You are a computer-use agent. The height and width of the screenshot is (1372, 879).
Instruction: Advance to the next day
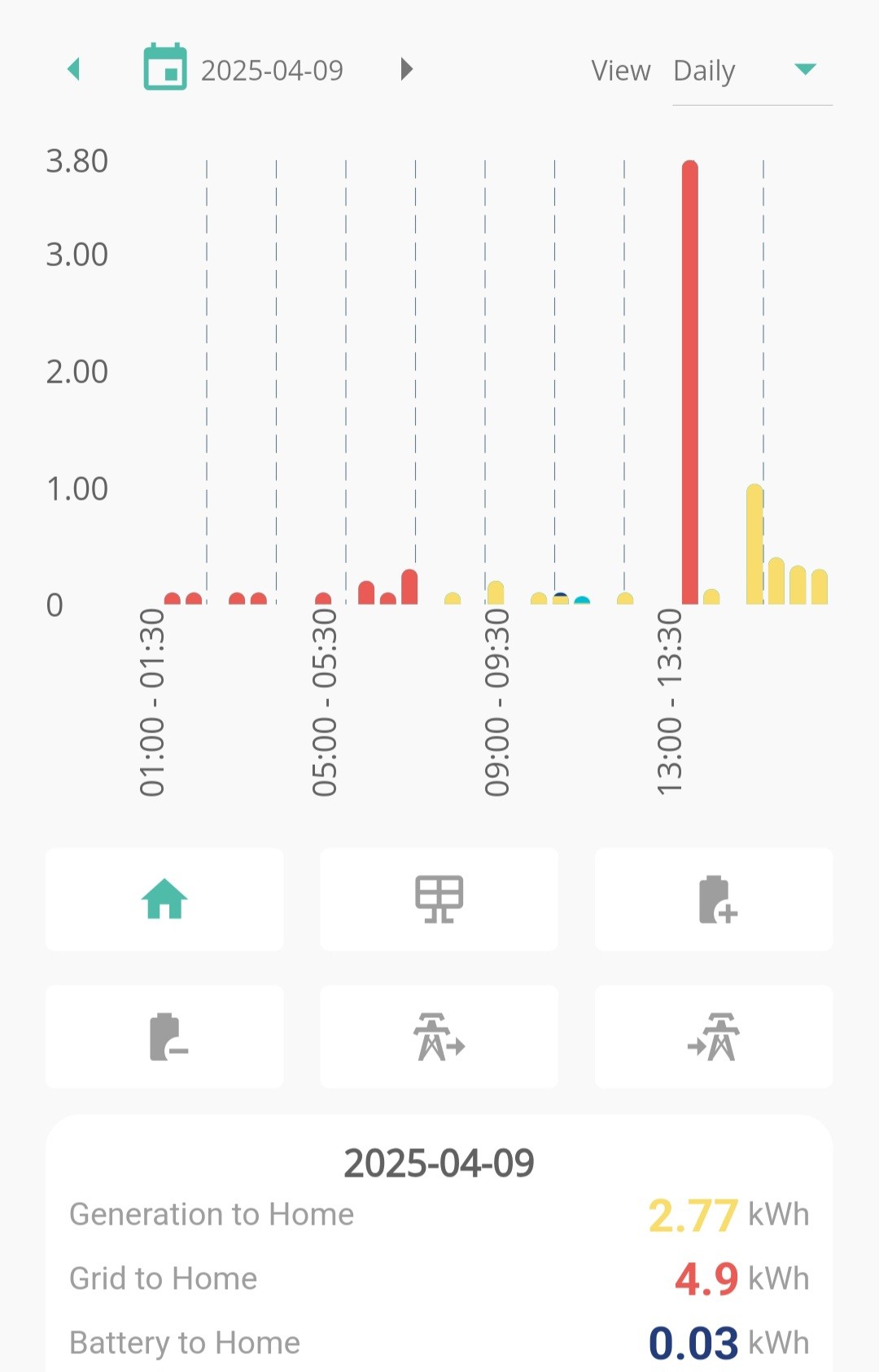[x=407, y=69]
